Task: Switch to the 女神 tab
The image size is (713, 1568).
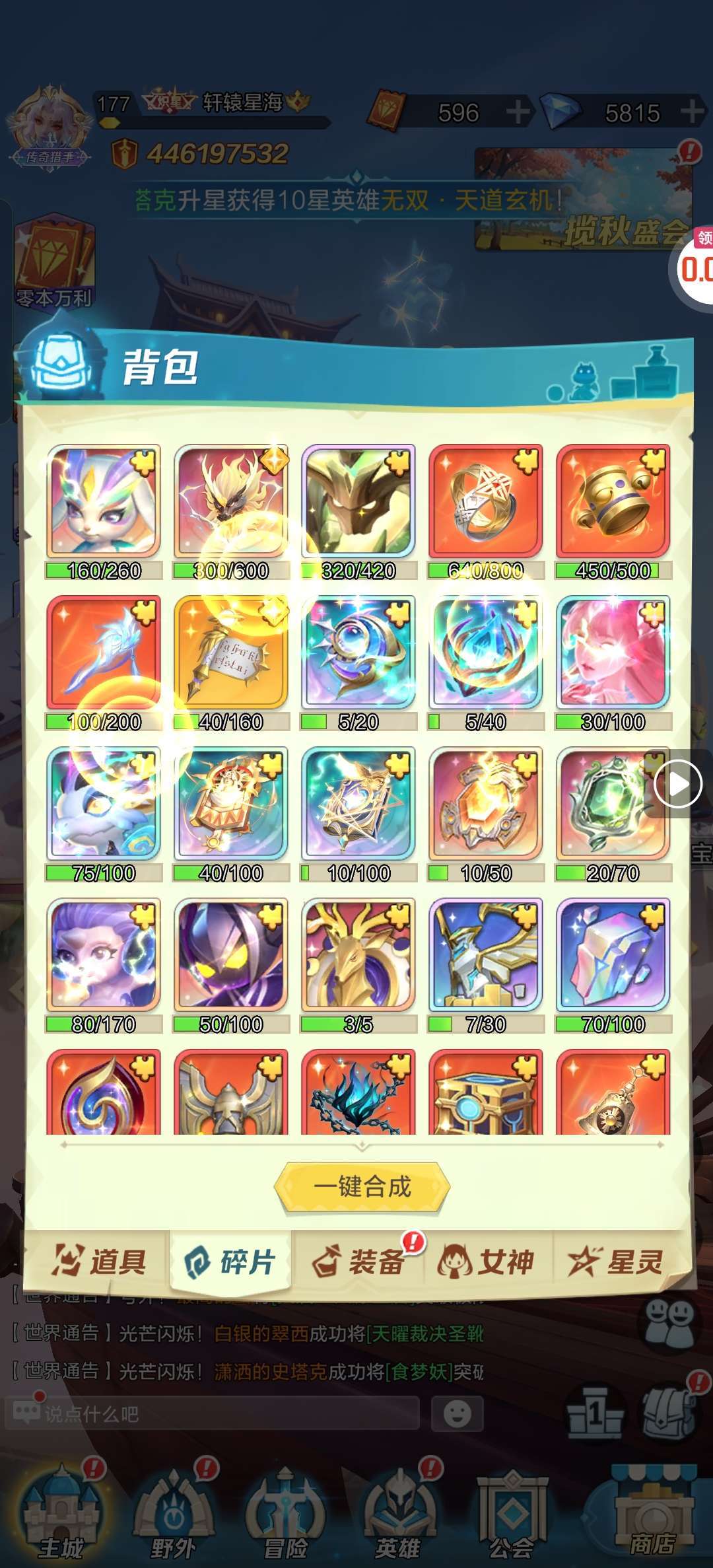Action: pos(487,1262)
